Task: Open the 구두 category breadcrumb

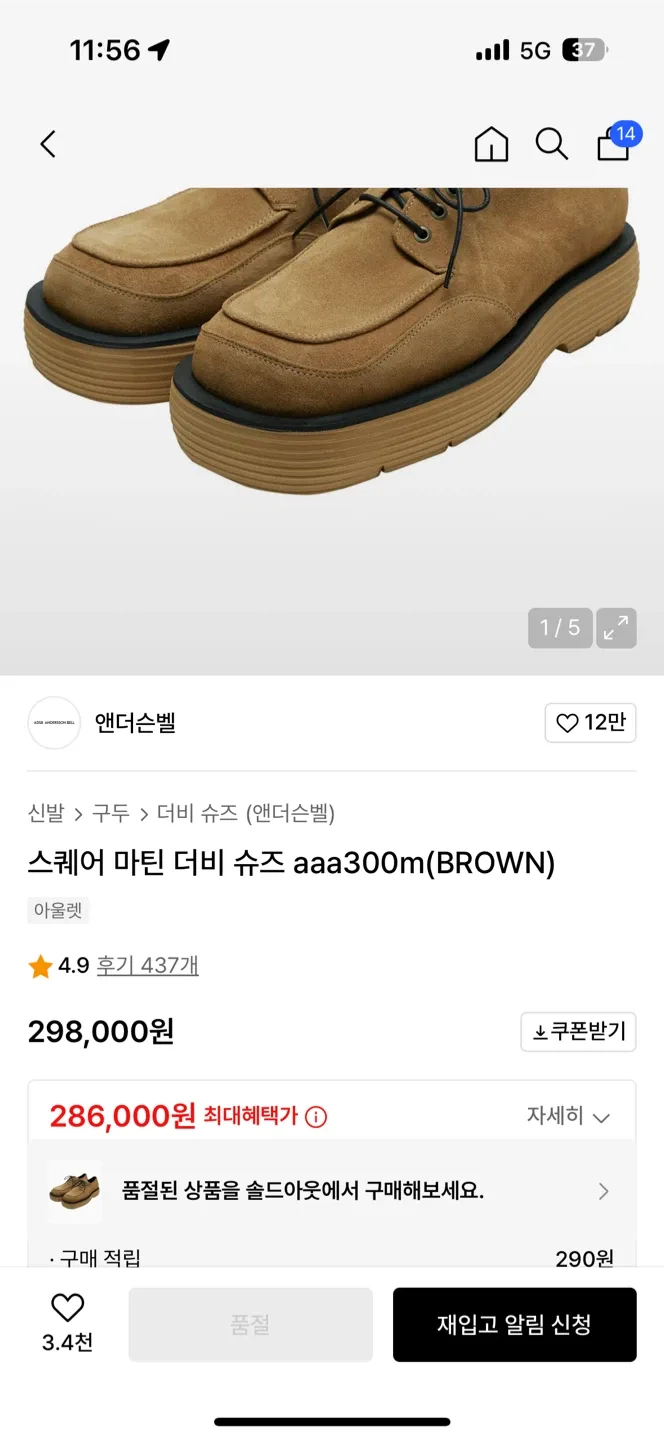Action: 111,813
